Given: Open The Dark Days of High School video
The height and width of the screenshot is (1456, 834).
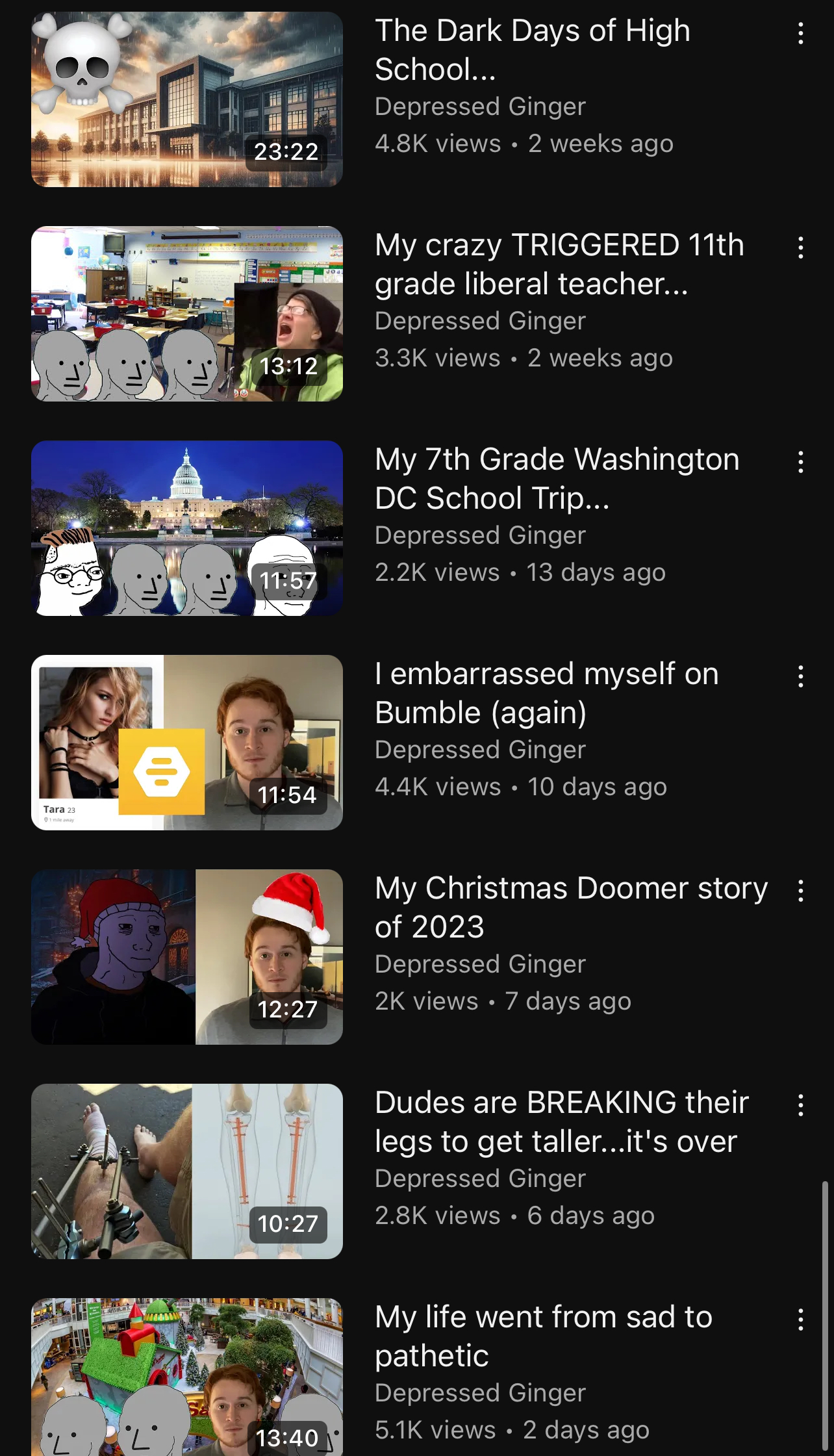Looking at the screenshot, I should point(187,99).
